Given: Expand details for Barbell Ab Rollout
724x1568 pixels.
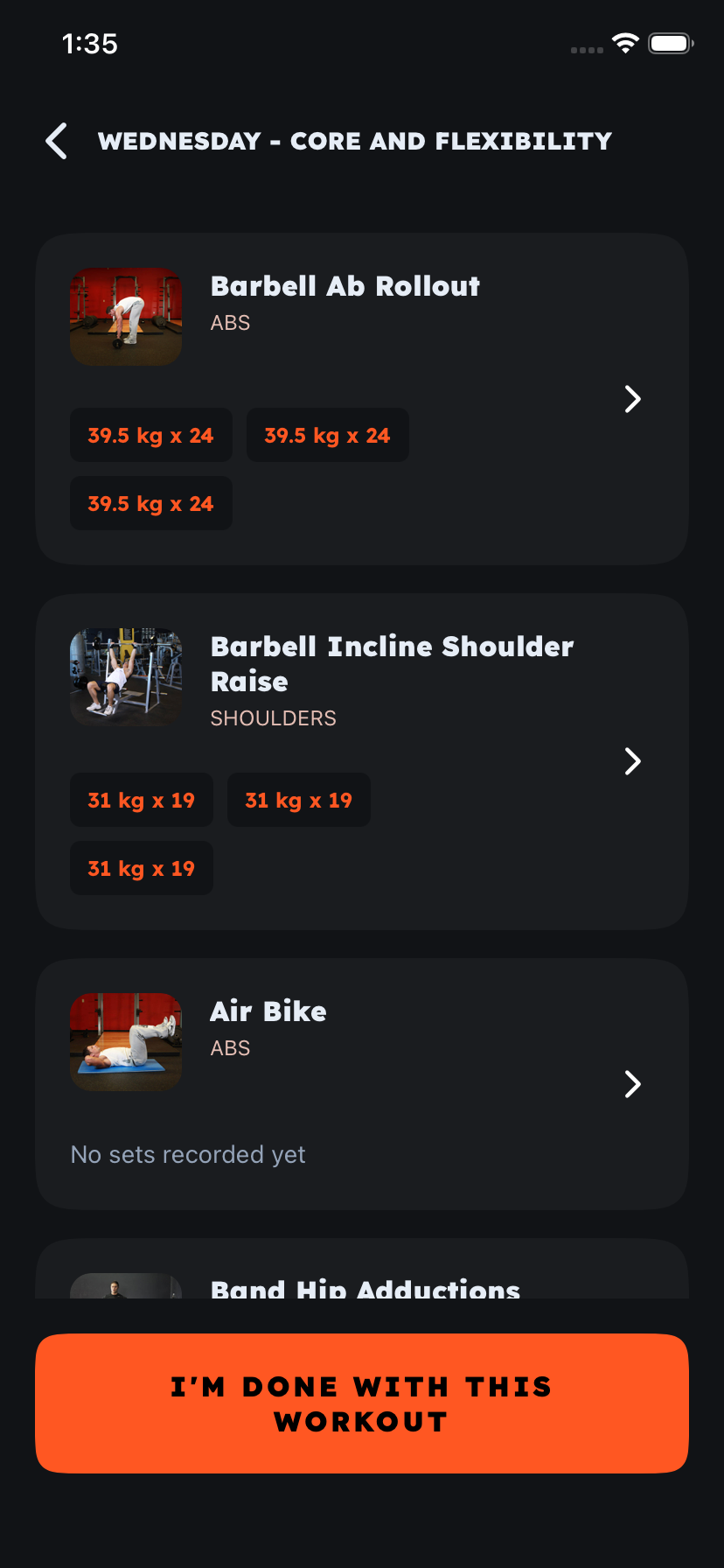Looking at the screenshot, I should pyautogui.click(x=633, y=399).
